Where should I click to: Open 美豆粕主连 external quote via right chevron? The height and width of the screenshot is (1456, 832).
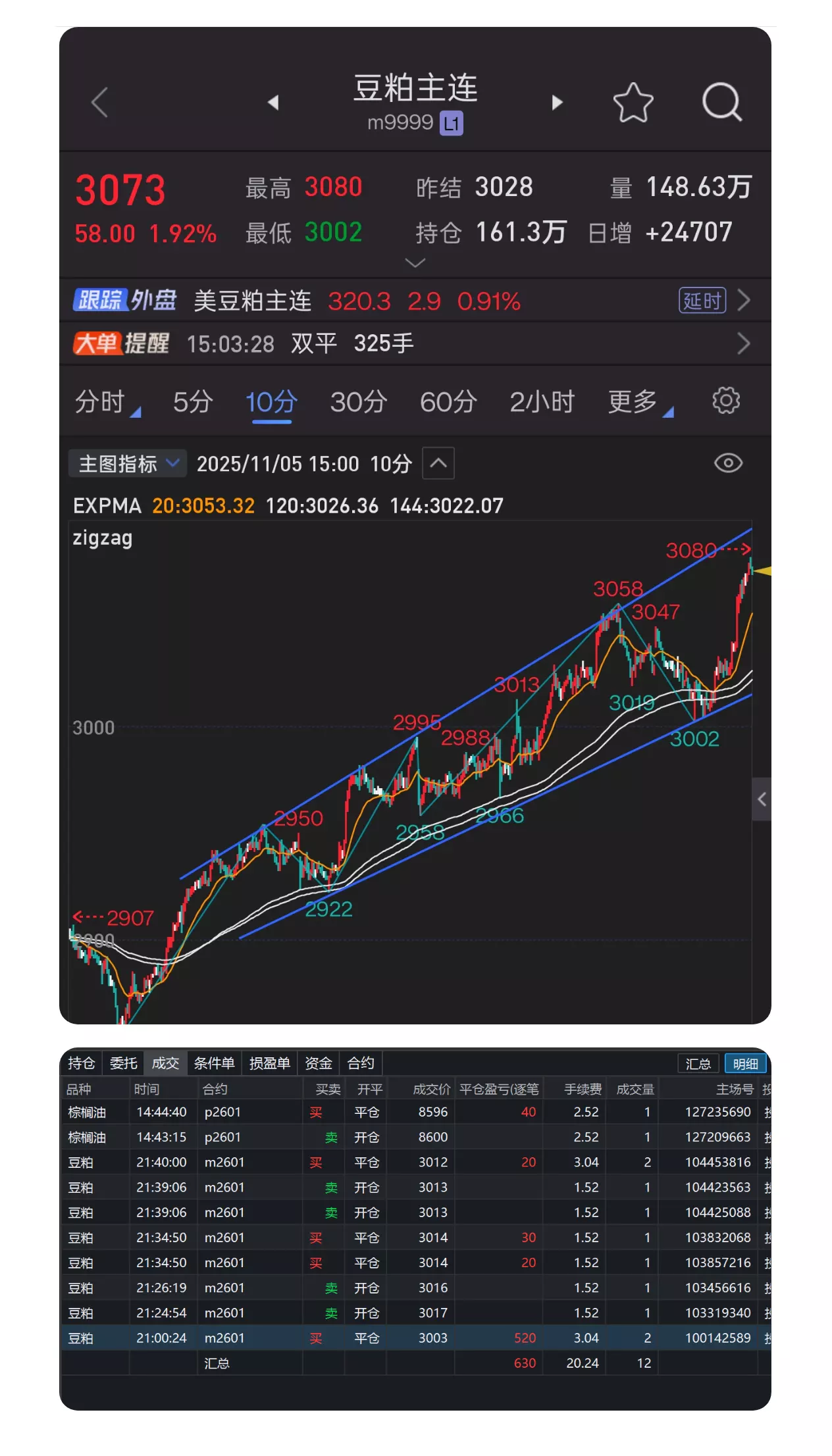pos(744,301)
